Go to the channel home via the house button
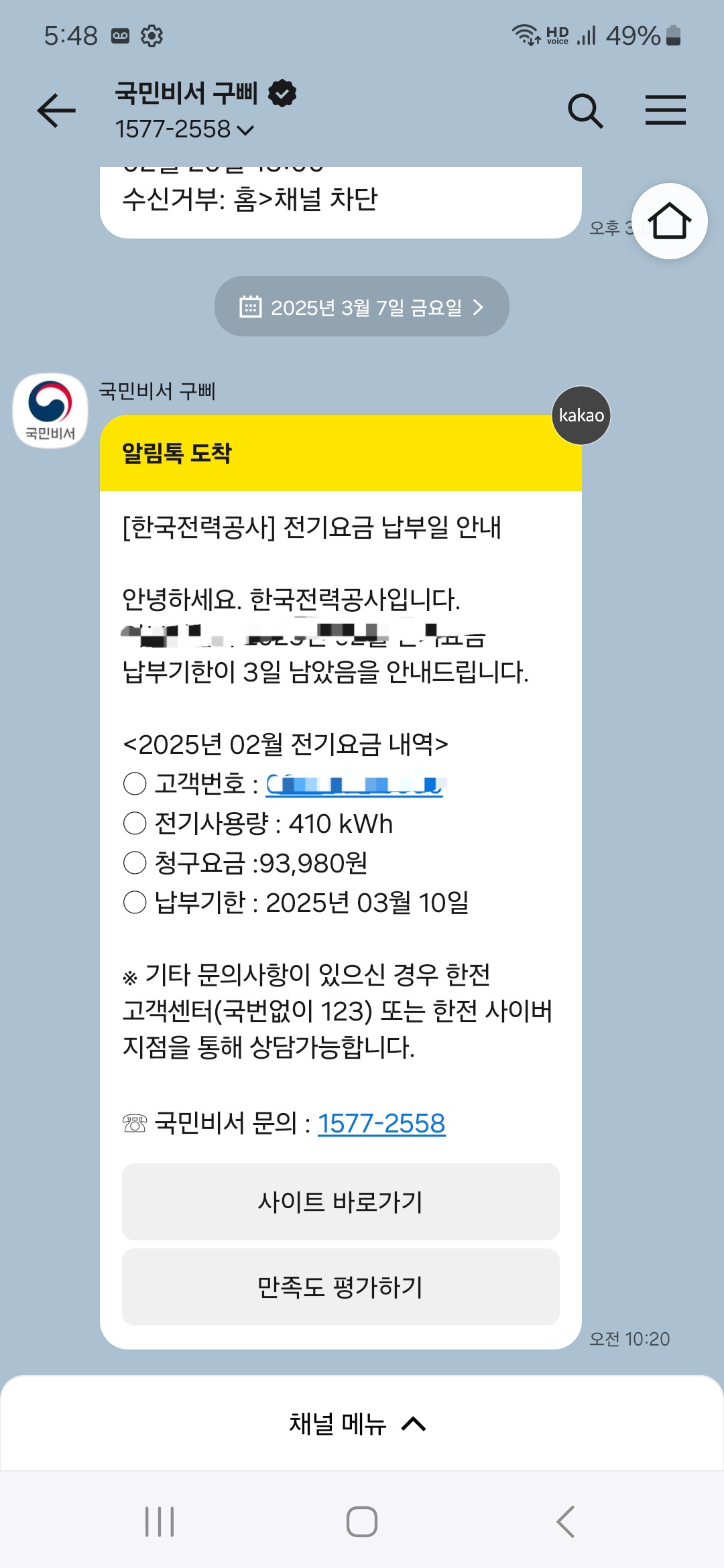This screenshot has width=724, height=1568. (x=669, y=221)
